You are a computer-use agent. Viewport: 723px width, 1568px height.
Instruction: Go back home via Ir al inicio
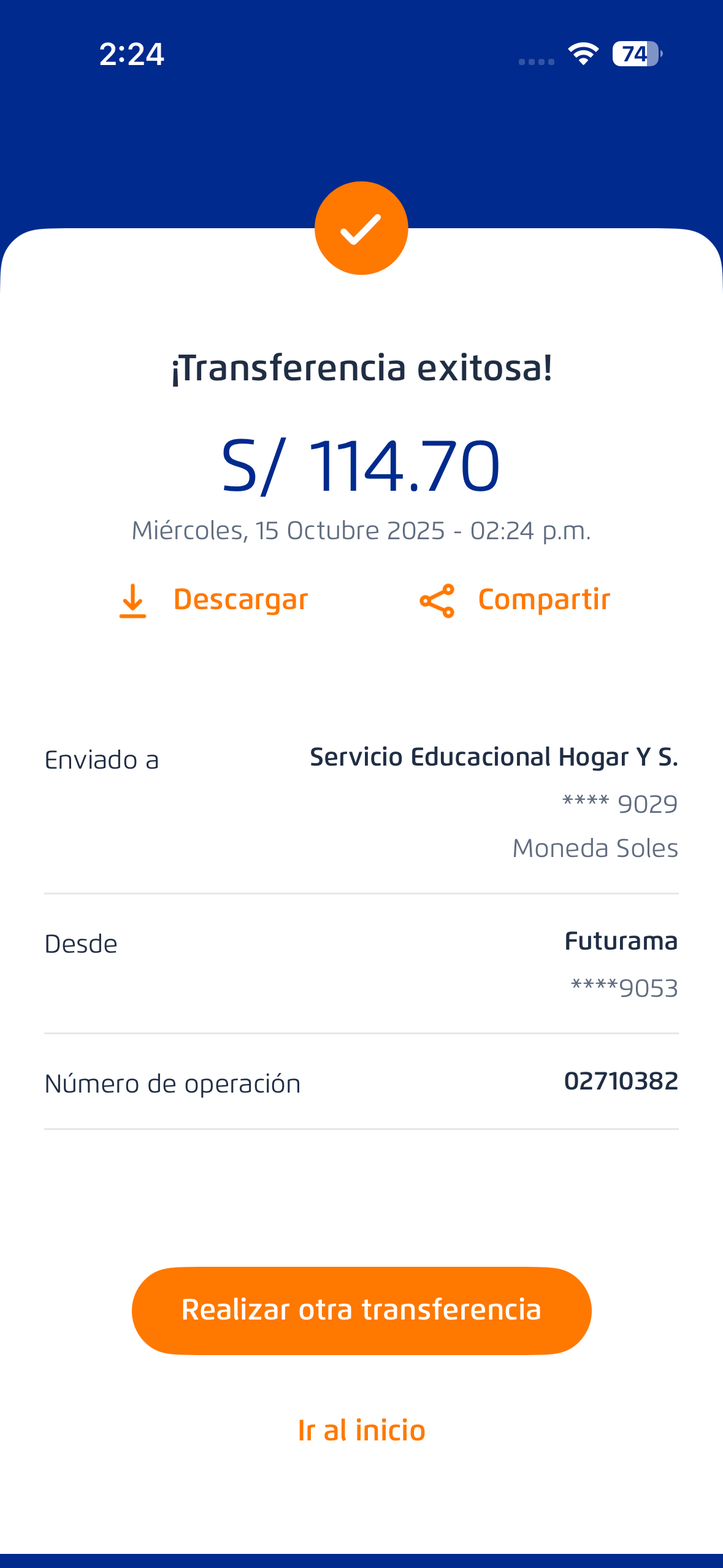point(361,1431)
